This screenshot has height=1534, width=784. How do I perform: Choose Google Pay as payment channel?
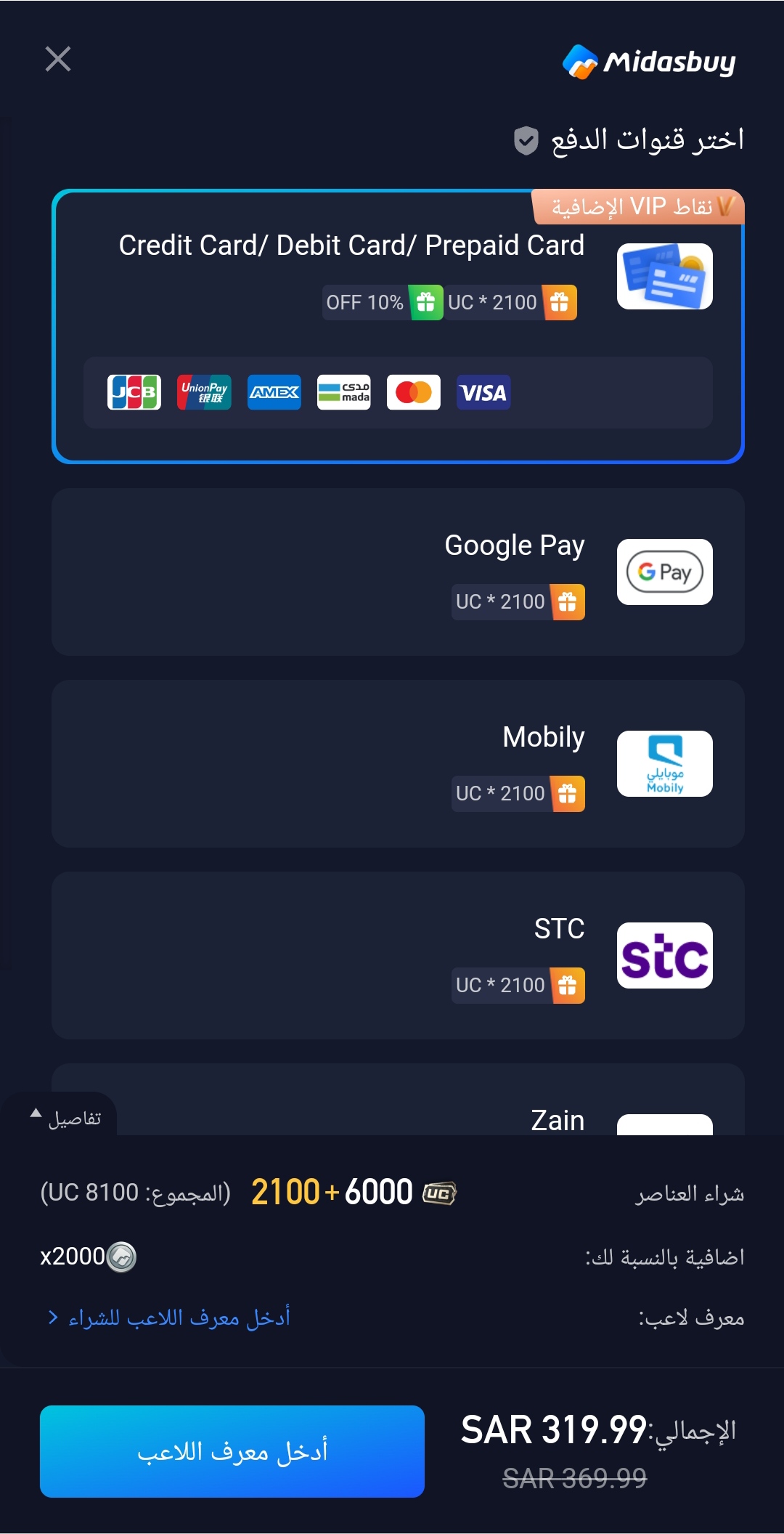click(398, 572)
